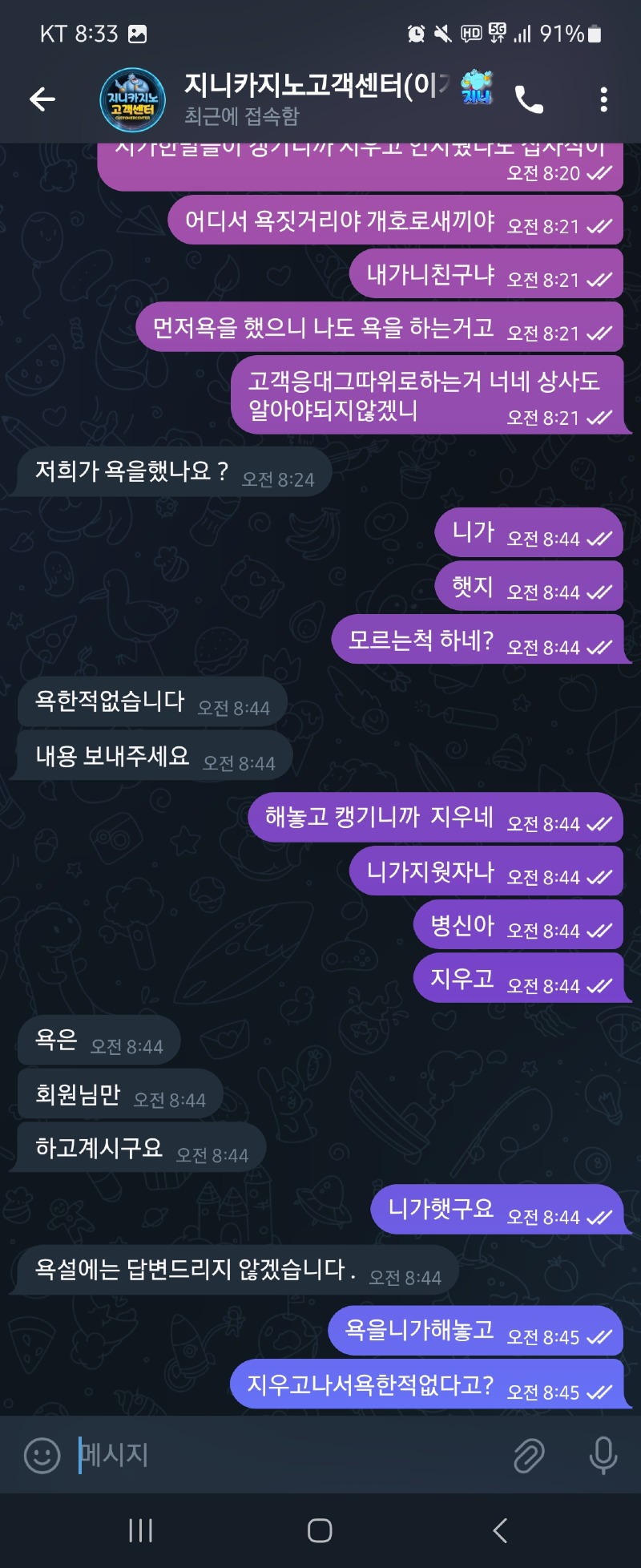Focus the 메시지 input field
Viewport: 641px width, 1568px height.
pyautogui.click(x=288, y=1454)
